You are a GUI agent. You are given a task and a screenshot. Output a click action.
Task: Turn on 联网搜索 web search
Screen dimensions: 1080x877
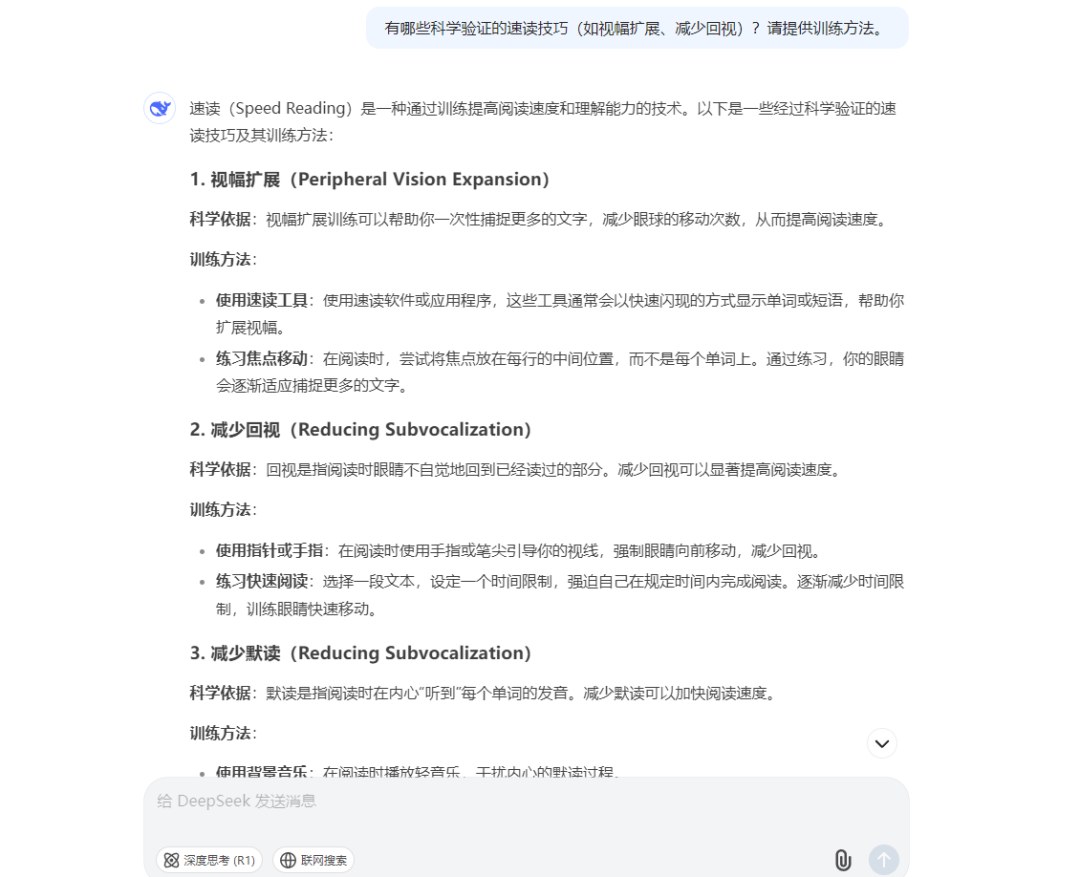314,860
